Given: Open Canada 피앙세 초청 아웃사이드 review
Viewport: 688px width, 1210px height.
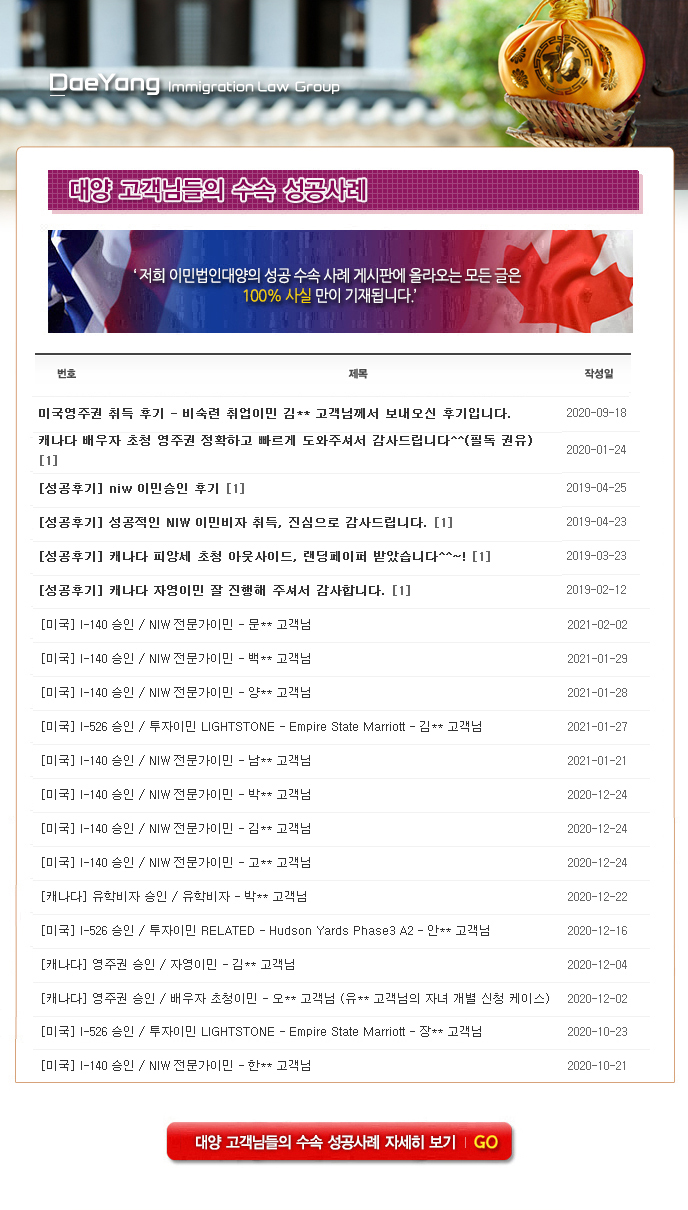Looking at the screenshot, I should (x=264, y=556).
